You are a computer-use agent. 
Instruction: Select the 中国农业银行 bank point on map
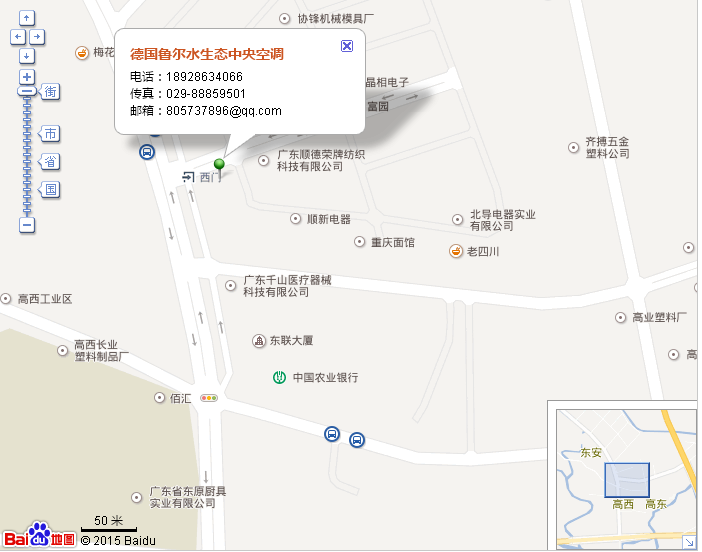(x=281, y=377)
